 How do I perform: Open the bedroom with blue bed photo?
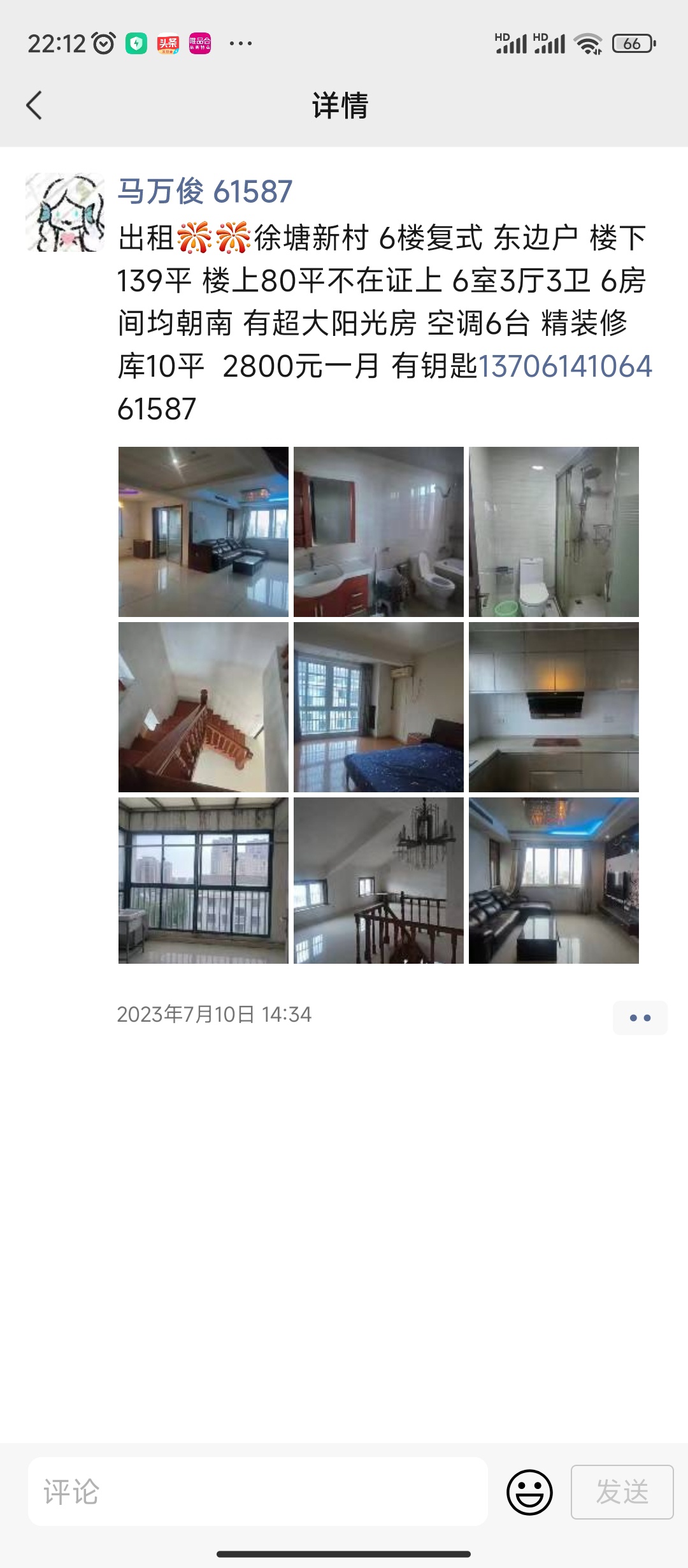[378, 707]
